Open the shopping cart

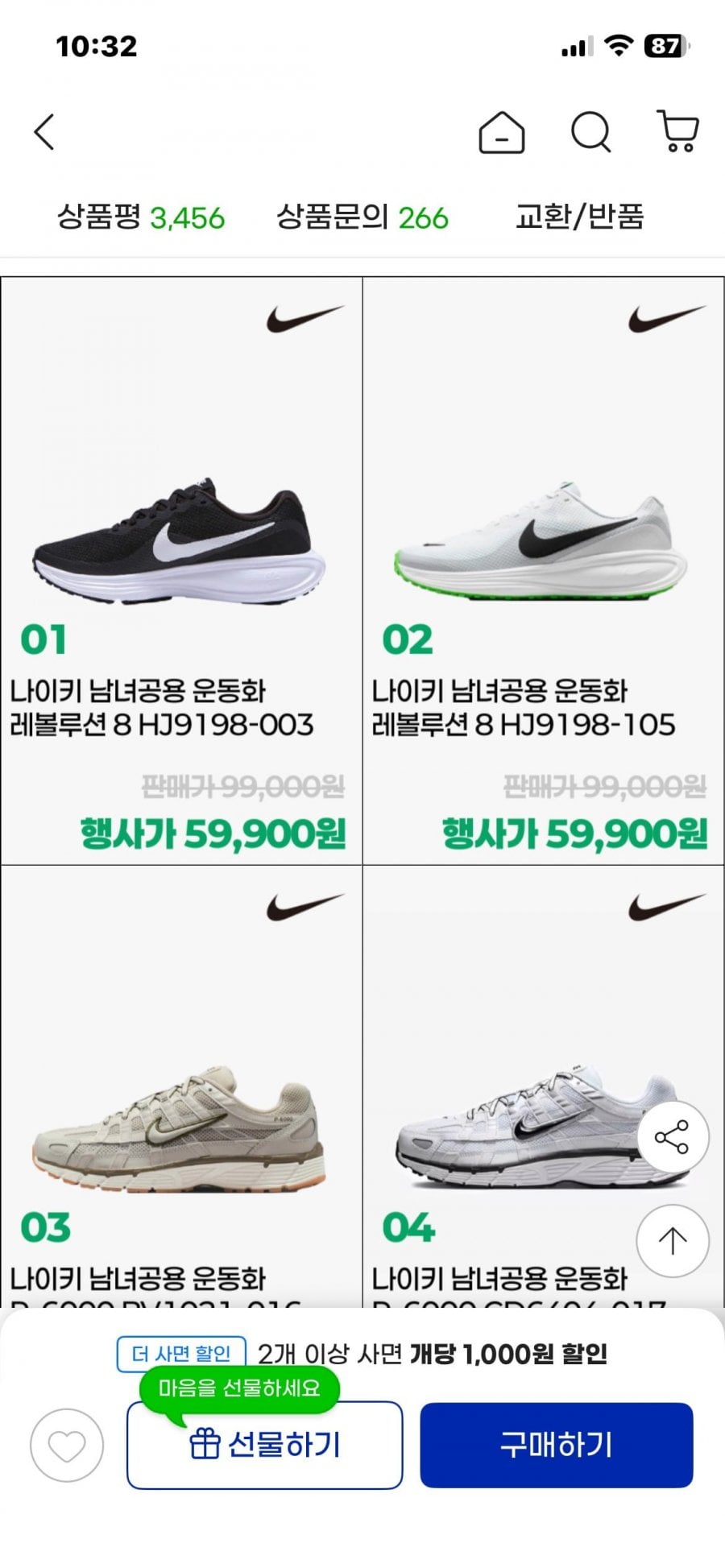[678, 132]
